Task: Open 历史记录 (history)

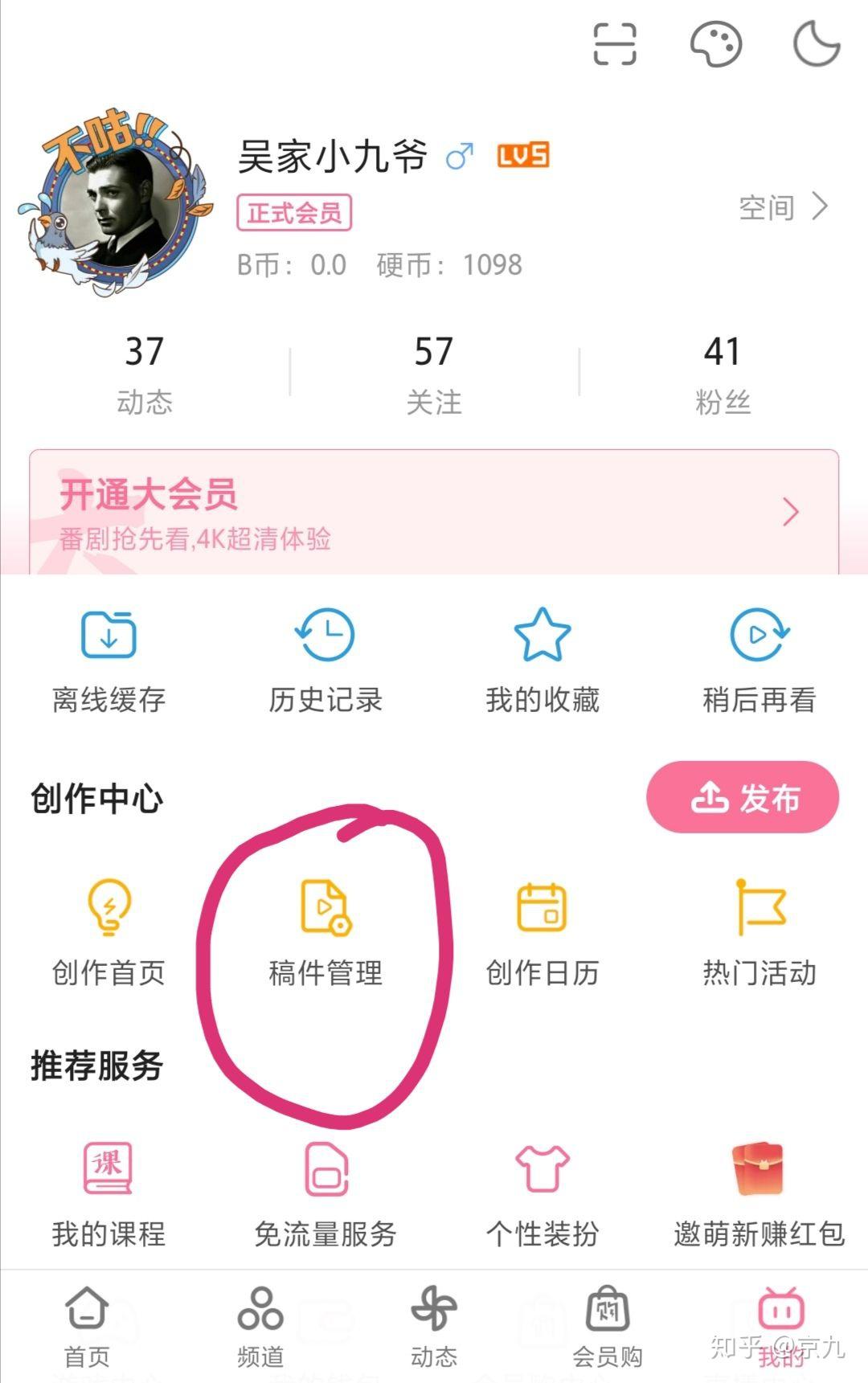Action: (325, 659)
